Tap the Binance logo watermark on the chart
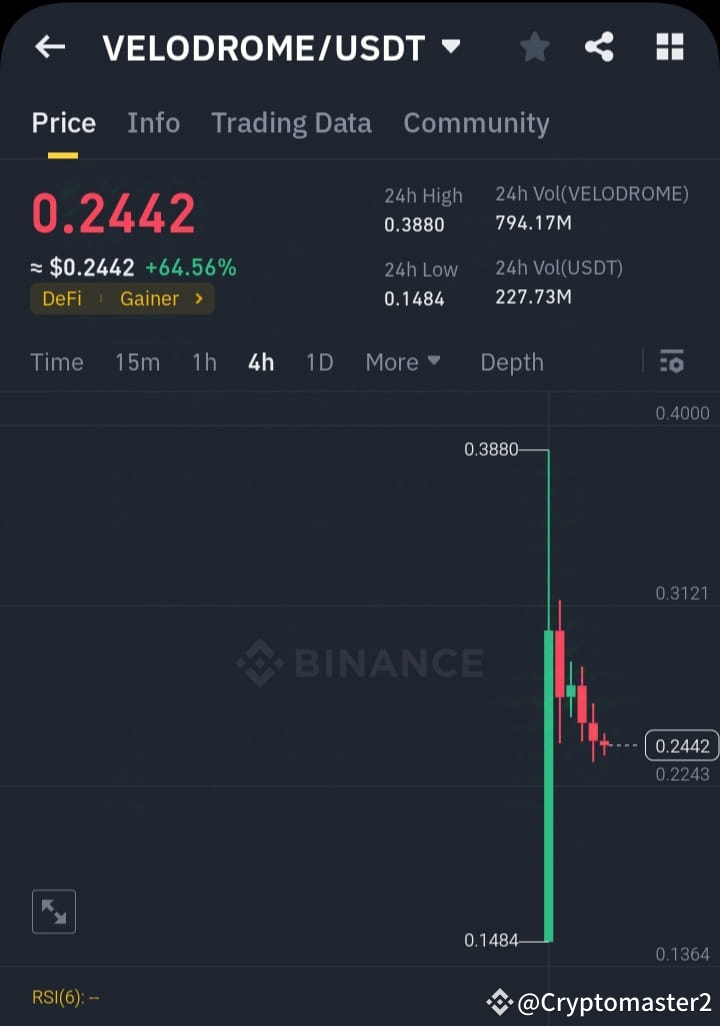 point(358,660)
